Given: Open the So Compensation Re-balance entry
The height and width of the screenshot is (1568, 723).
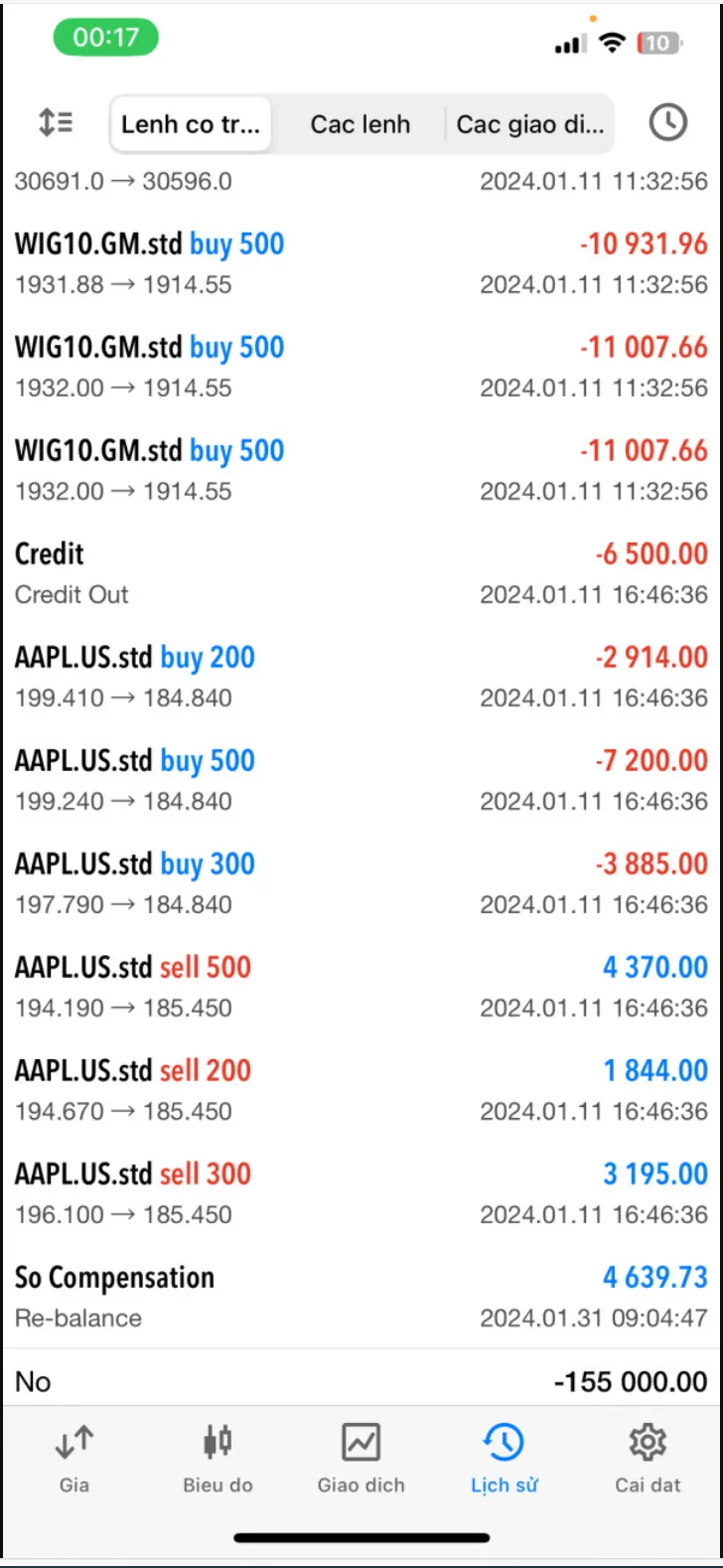Looking at the screenshot, I should 361,1296.
